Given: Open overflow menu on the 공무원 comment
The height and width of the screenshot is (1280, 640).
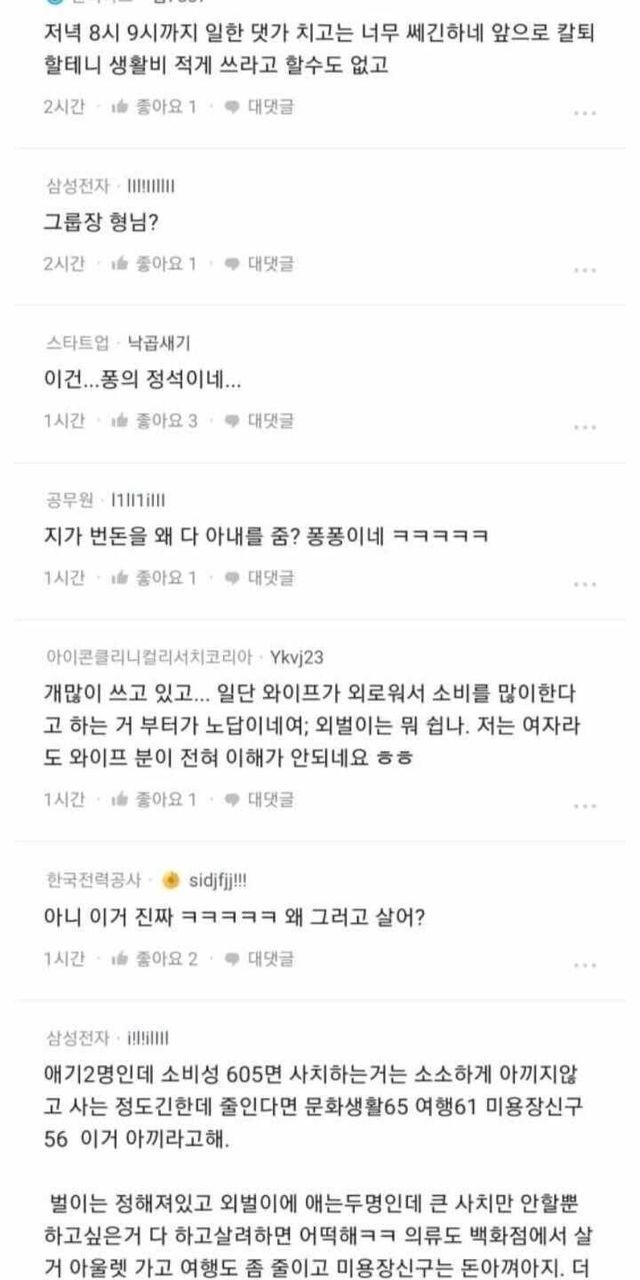Looking at the screenshot, I should (x=585, y=584).
